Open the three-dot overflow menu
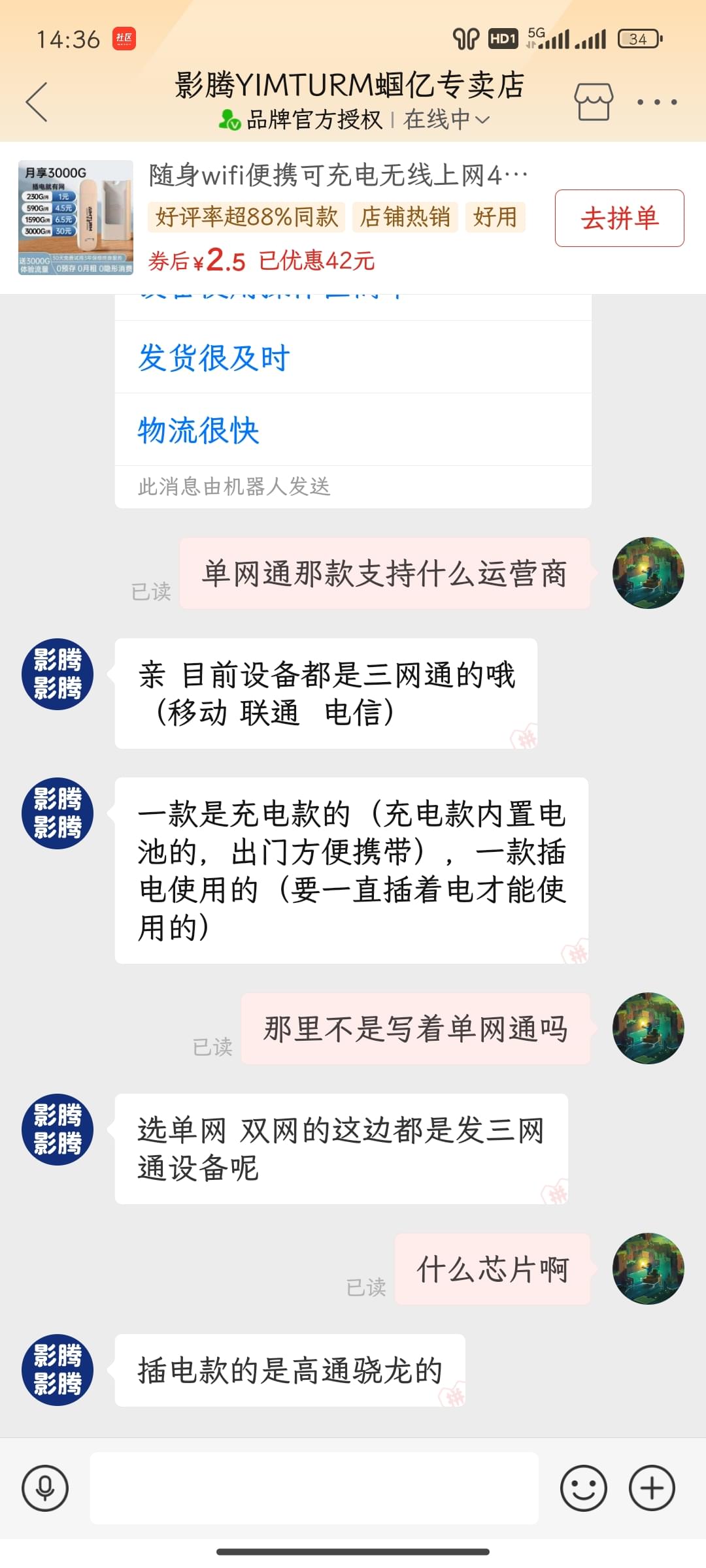 (656, 102)
